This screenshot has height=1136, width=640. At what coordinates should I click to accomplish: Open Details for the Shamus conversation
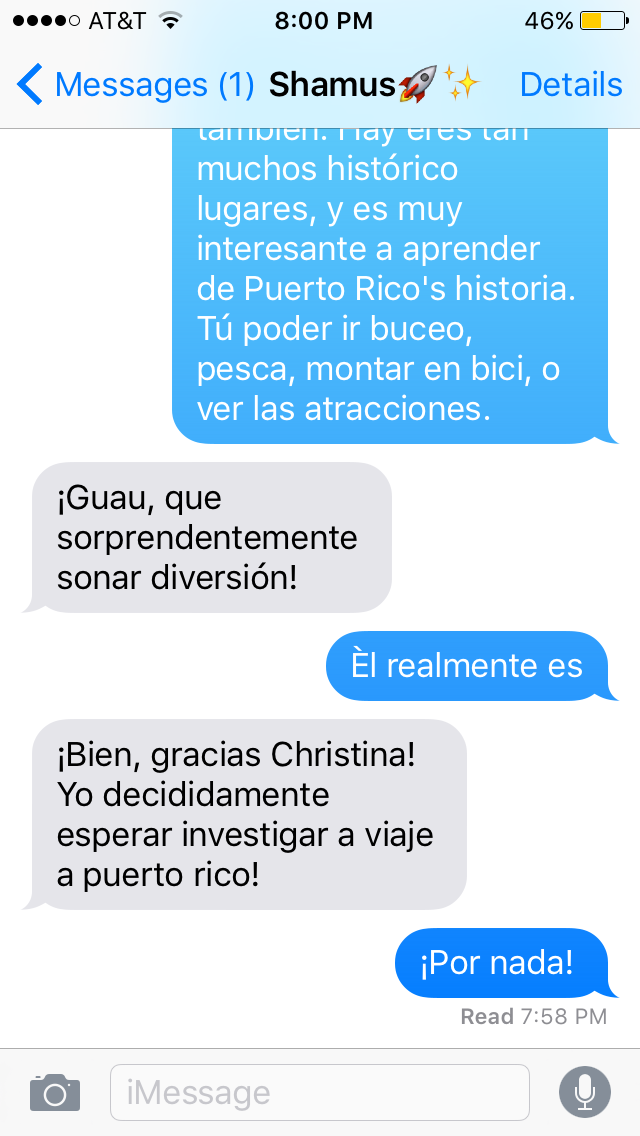point(571,85)
